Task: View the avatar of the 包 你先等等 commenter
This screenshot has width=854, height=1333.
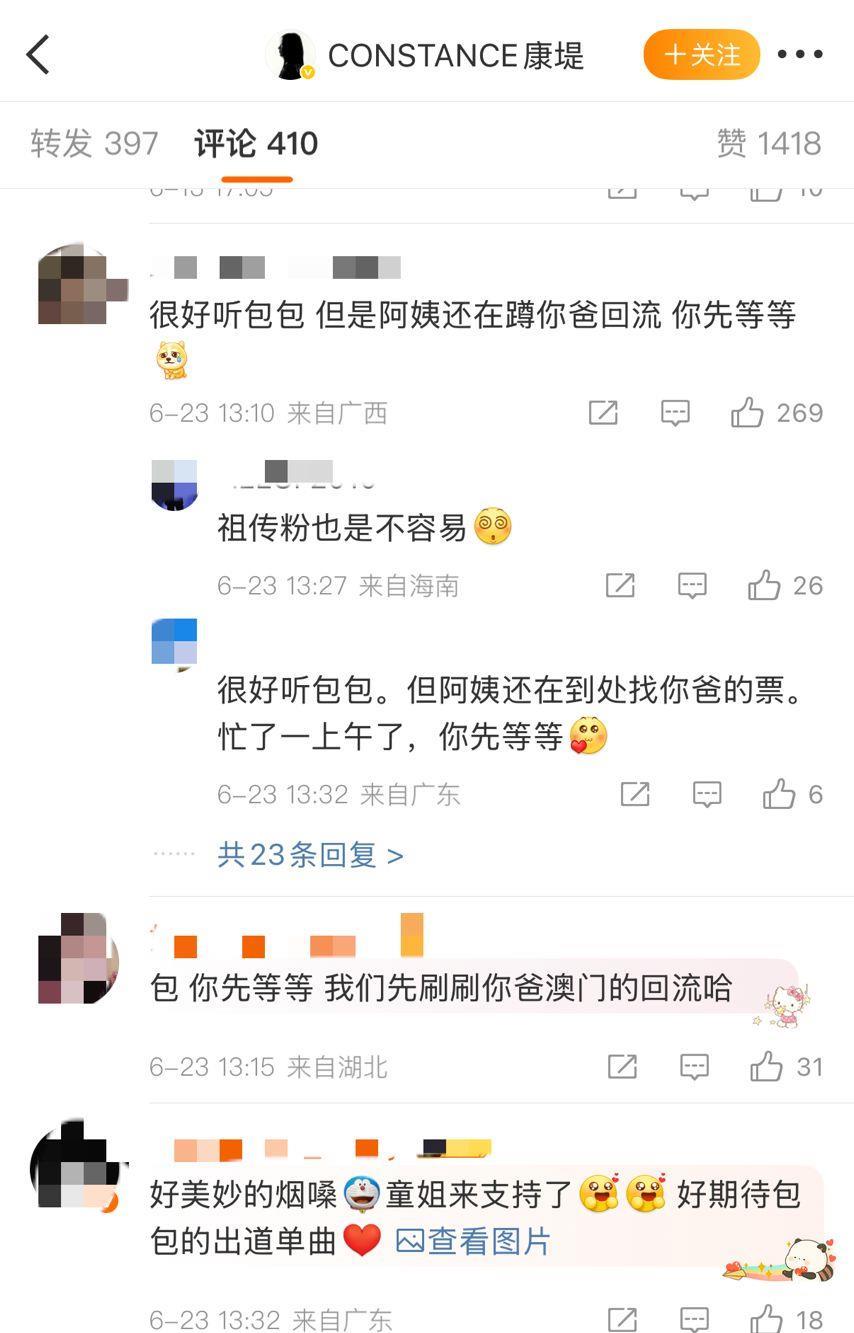Action: 78,957
